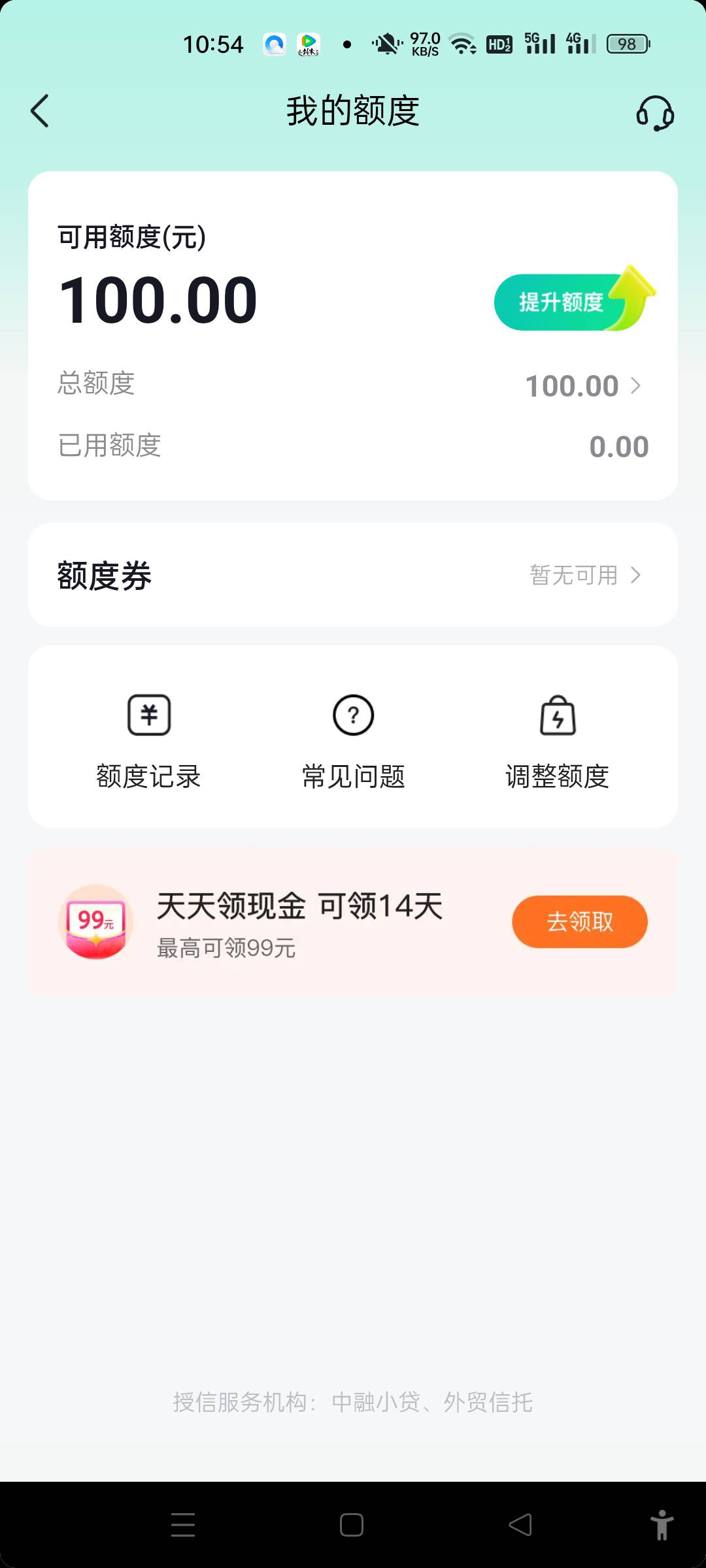Go to system home screen
This screenshot has width=706, height=1568.
point(352,1525)
